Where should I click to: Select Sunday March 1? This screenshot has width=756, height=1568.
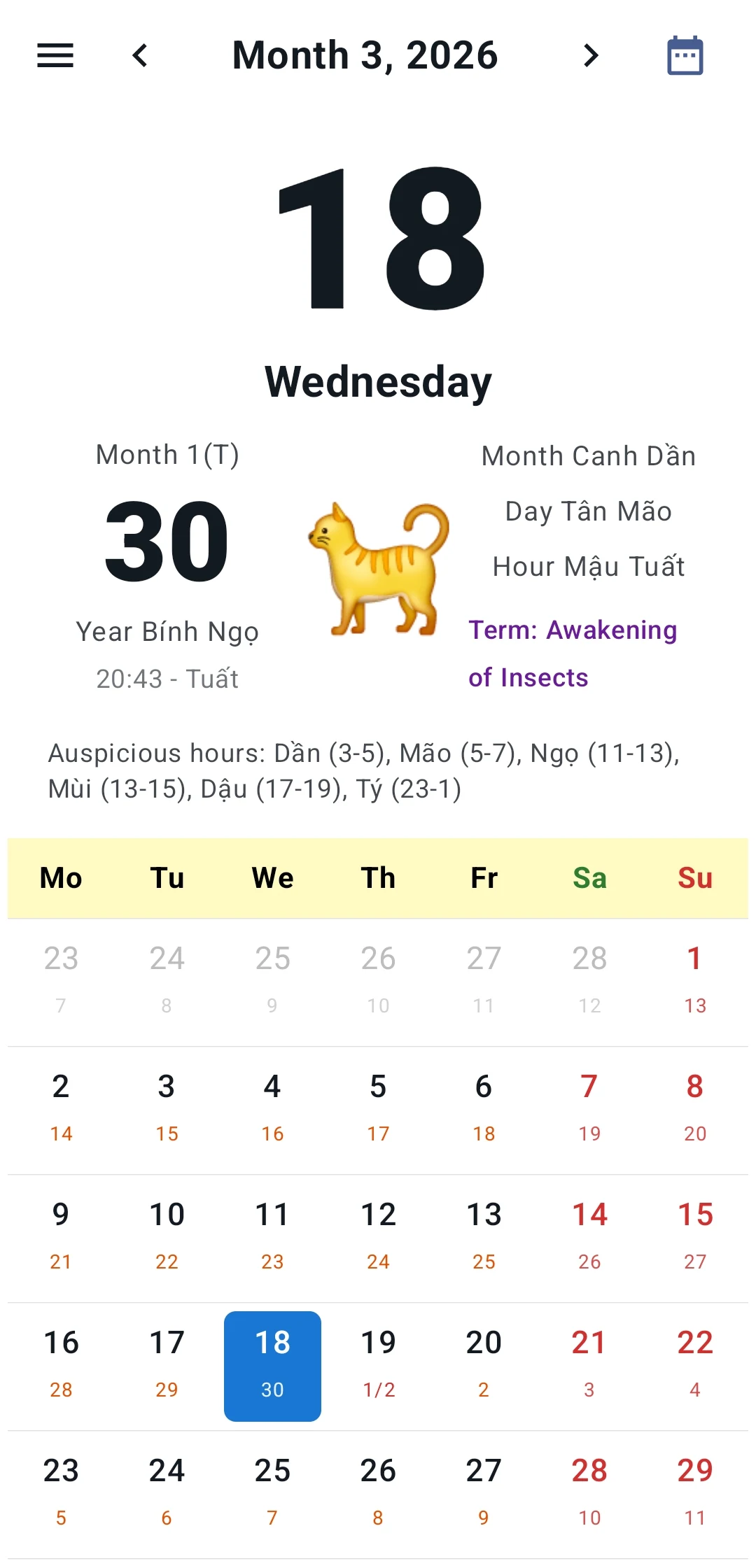[x=694, y=982]
